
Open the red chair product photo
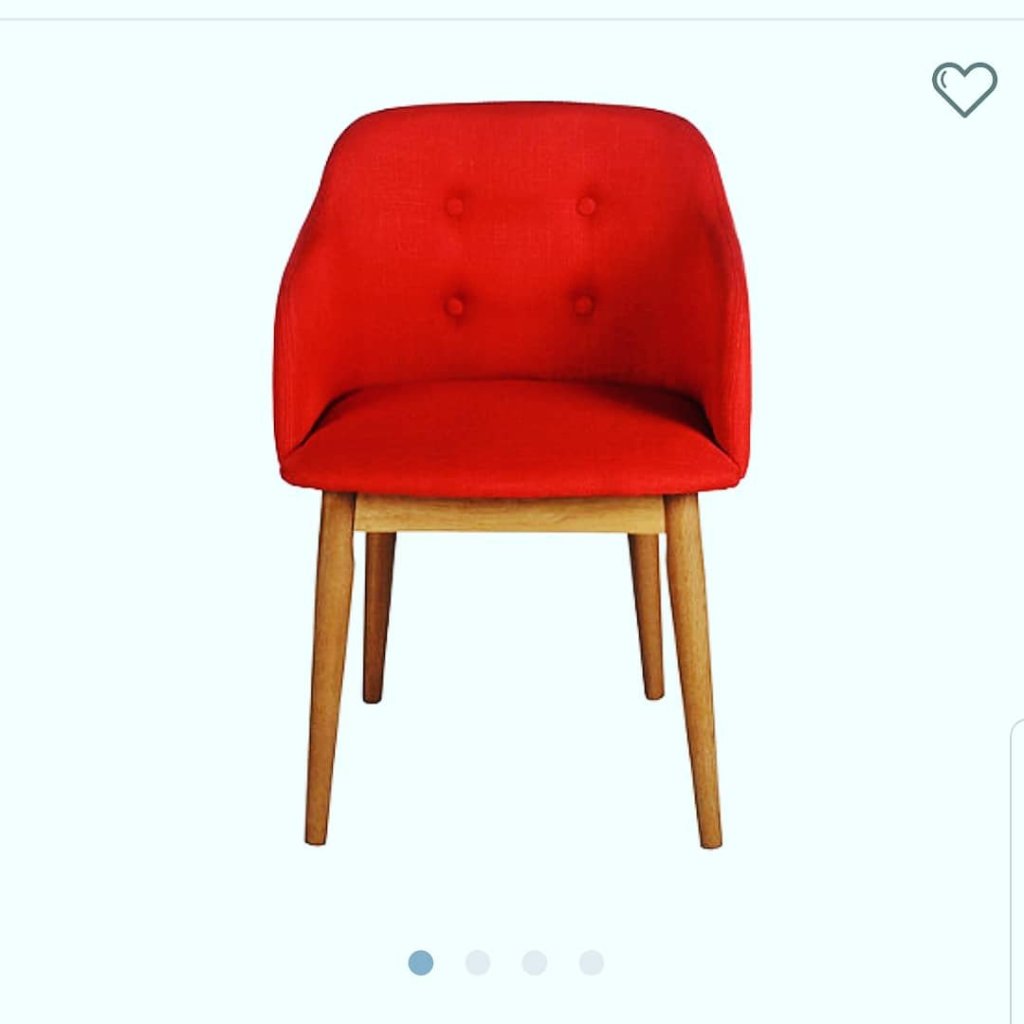(x=512, y=400)
